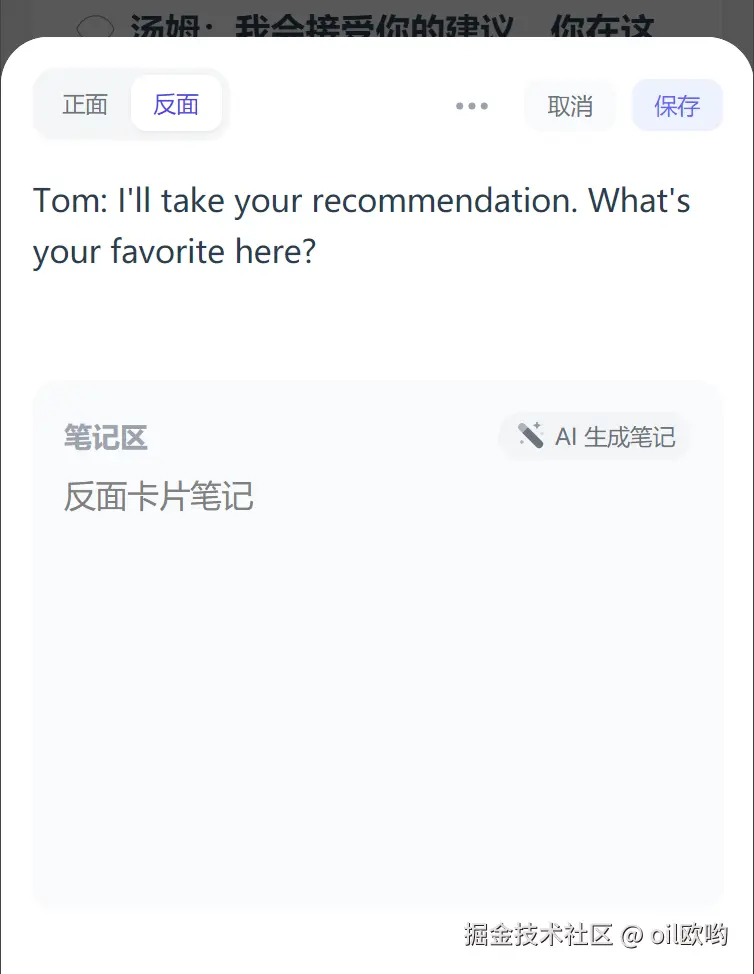Viewport: 754px width, 974px height.
Task: Switch to the 正面 tab
Action: [85, 104]
